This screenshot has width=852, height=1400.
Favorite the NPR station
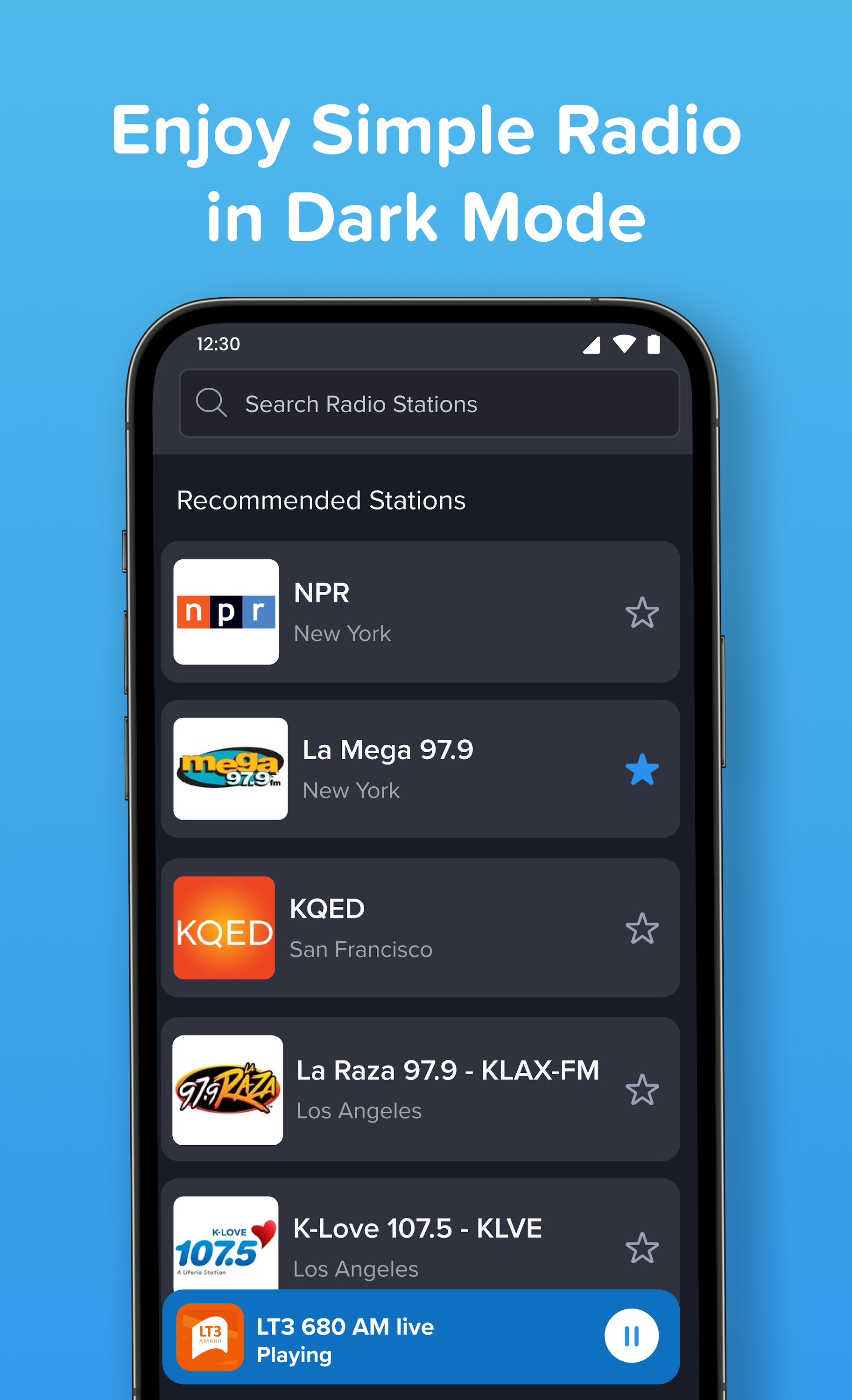pyautogui.click(x=642, y=612)
